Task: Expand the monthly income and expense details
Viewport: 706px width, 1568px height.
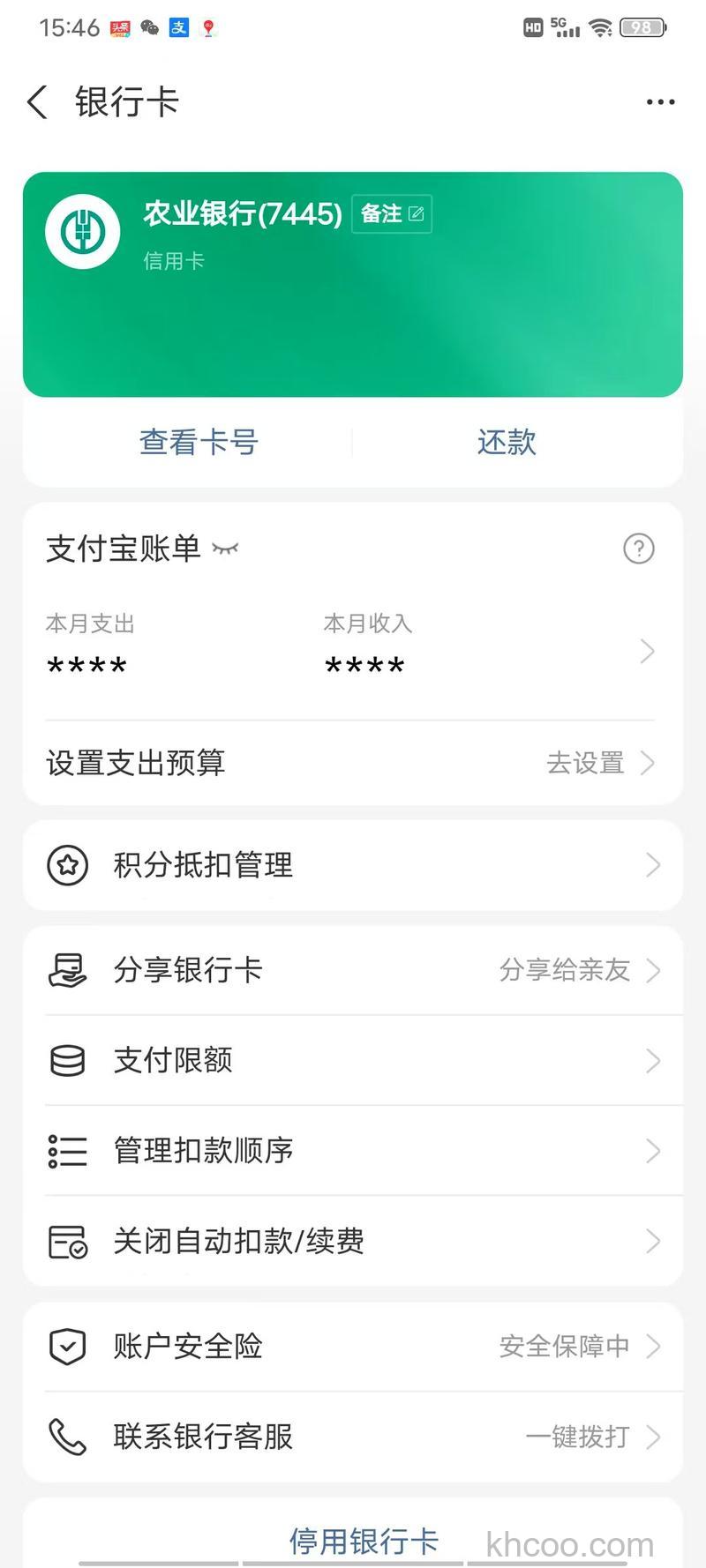Action: click(x=648, y=651)
